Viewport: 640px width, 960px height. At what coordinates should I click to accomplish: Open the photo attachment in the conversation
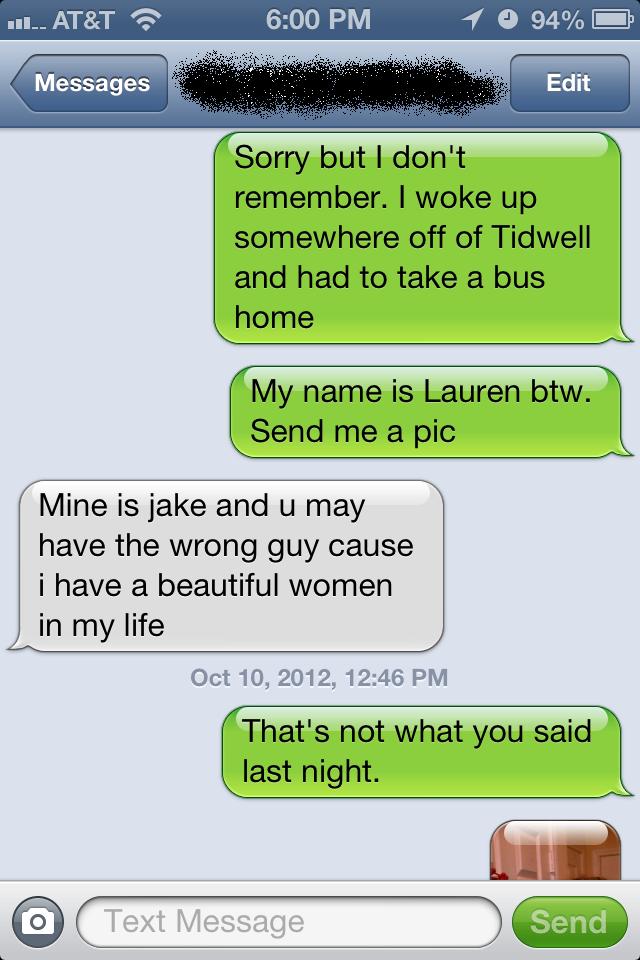pos(552,851)
